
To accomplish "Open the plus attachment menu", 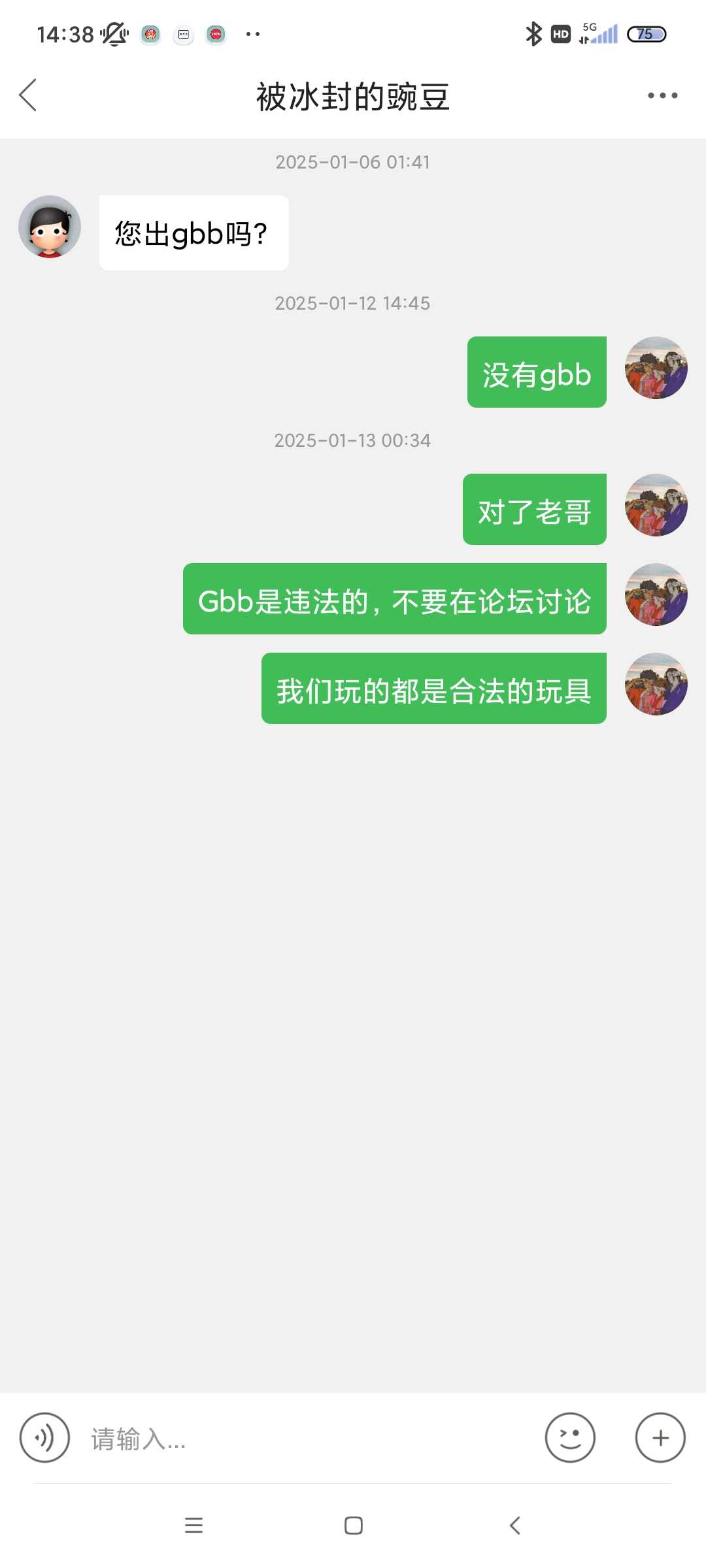I will (x=660, y=1438).
